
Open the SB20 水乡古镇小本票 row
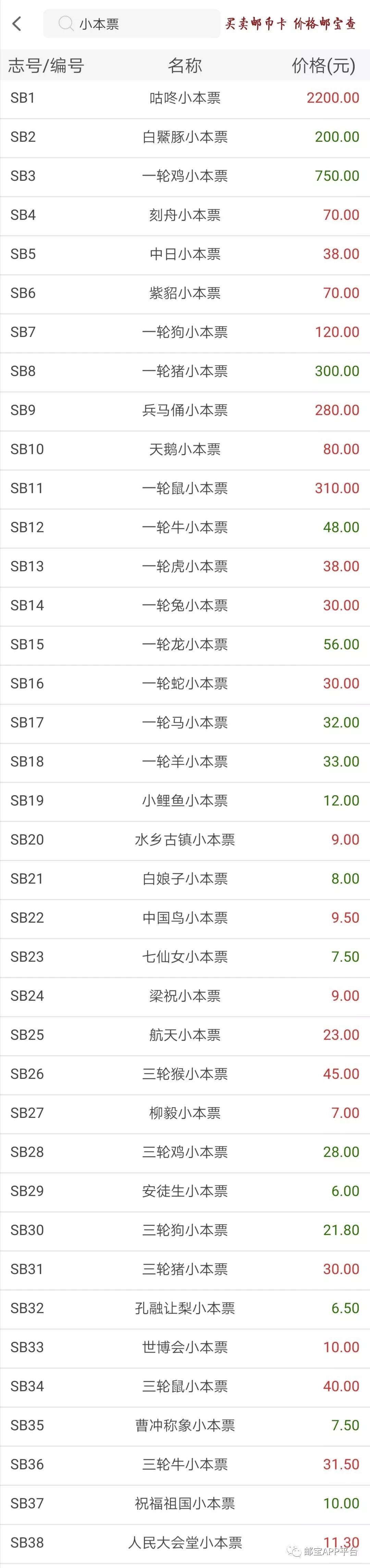tap(185, 839)
